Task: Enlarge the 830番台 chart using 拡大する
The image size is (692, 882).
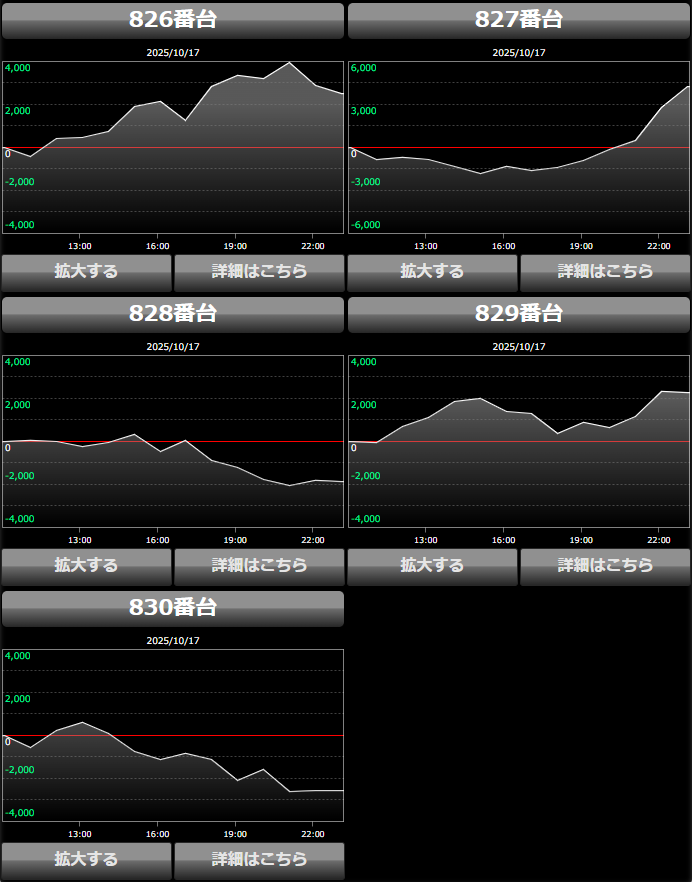Action: pos(86,859)
